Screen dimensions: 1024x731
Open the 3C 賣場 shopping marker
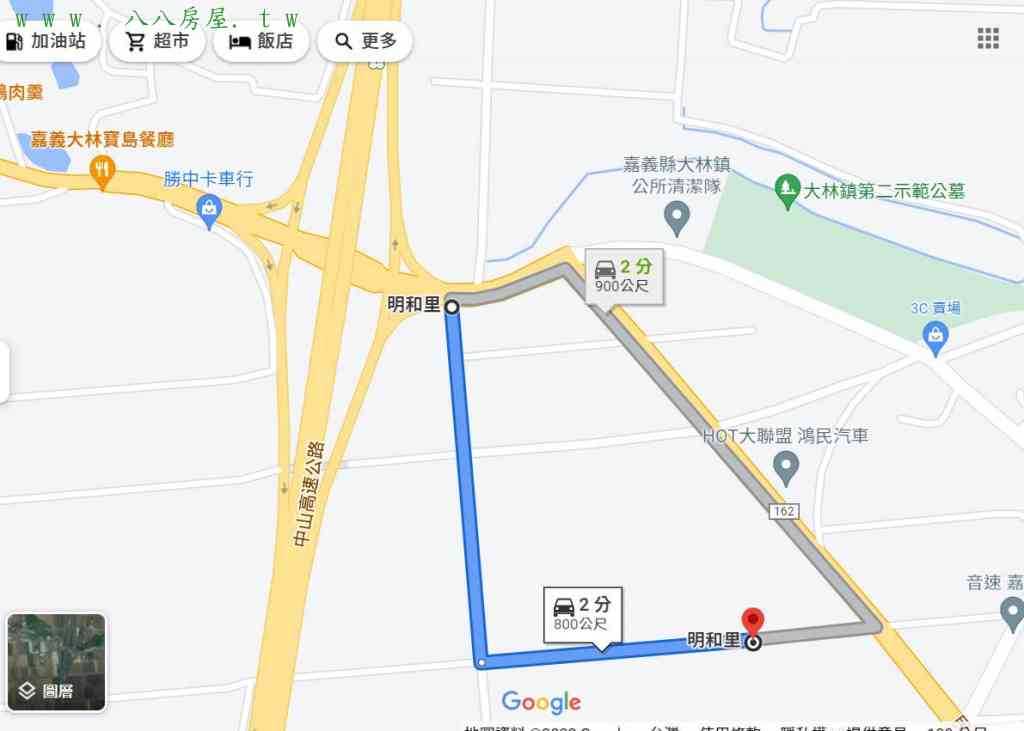coord(935,338)
